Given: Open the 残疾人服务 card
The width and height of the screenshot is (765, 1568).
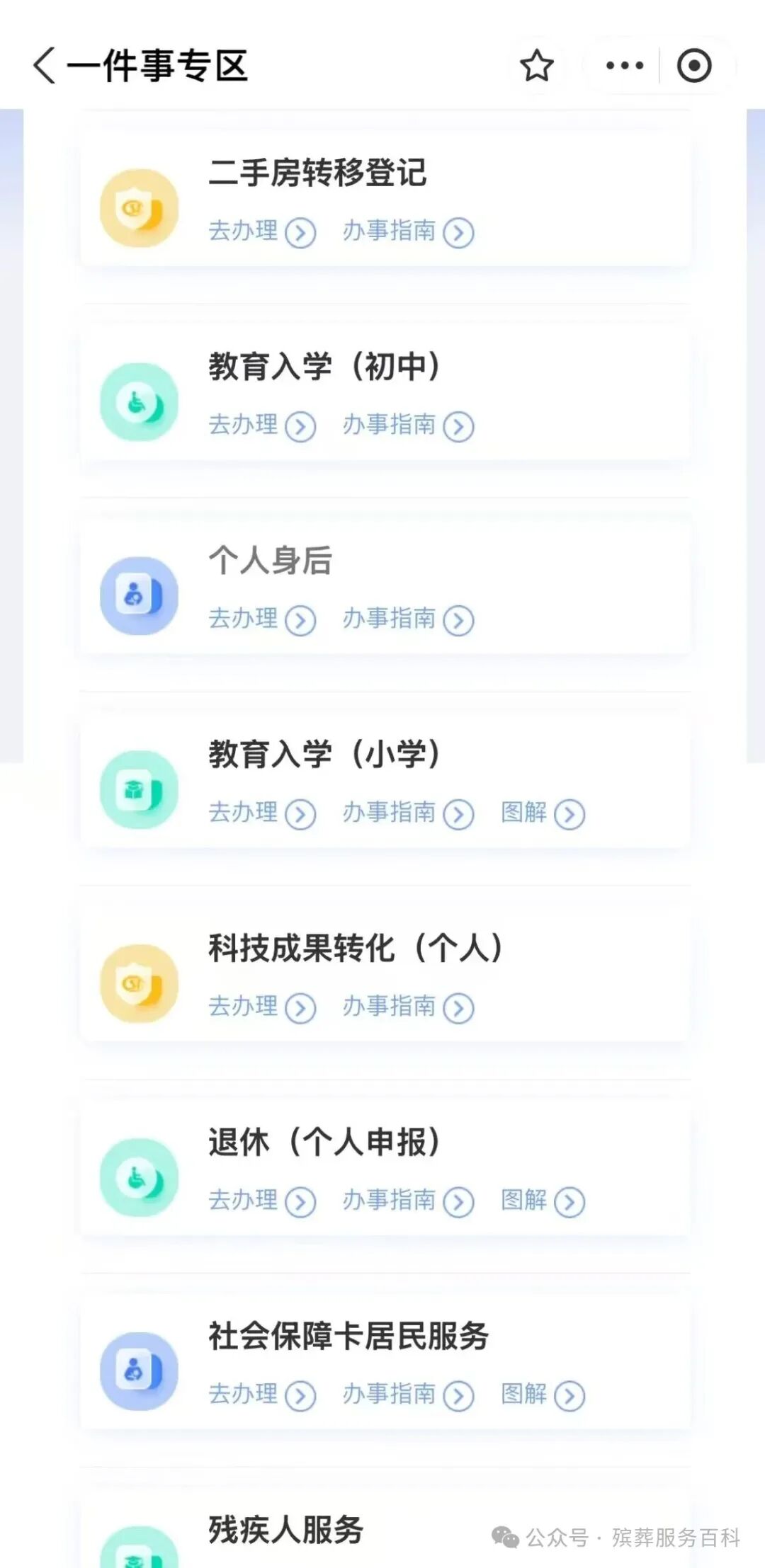Looking at the screenshot, I should 286,1530.
